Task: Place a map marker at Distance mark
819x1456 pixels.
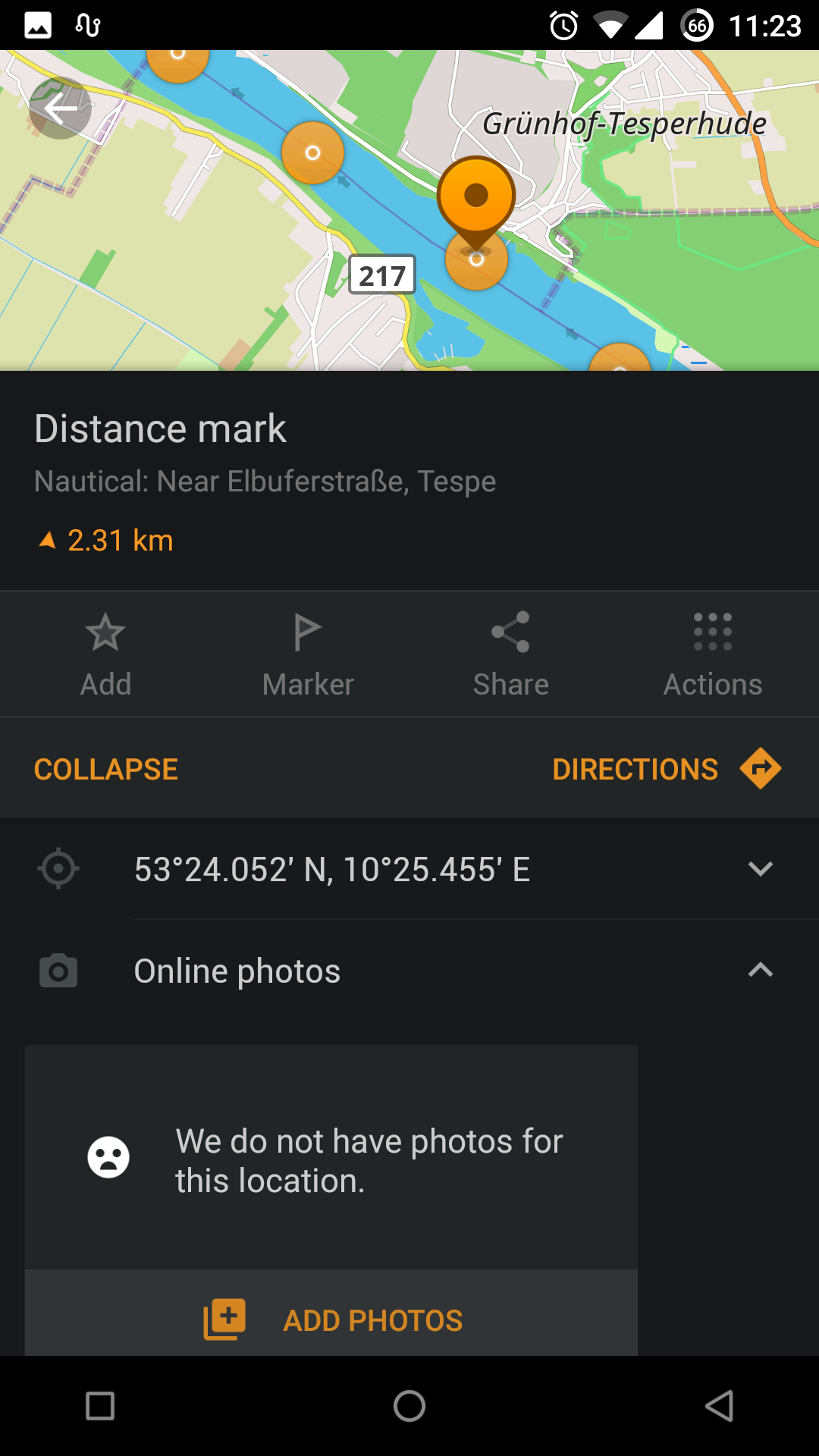Action: click(x=307, y=652)
